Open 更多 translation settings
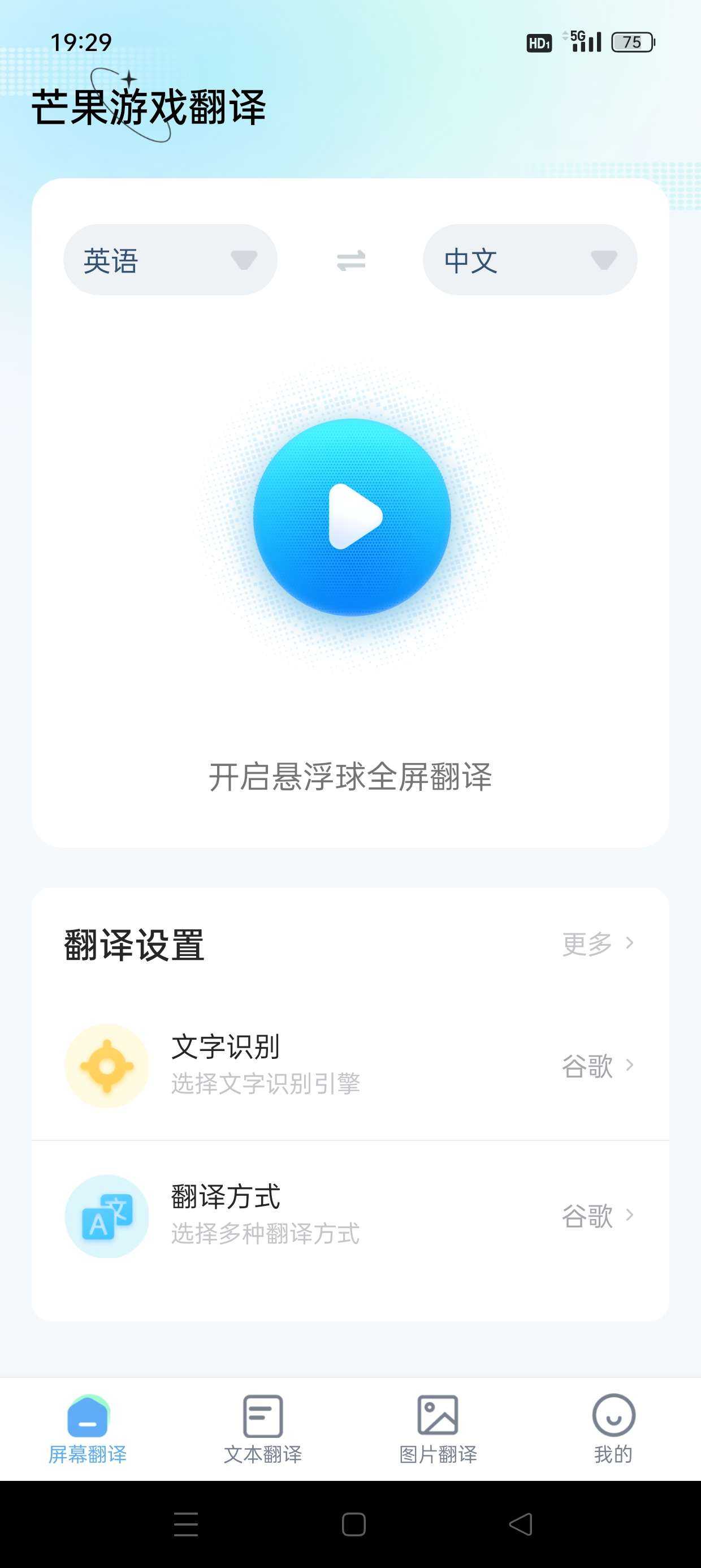This screenshot has width=701, height=1568. 598,944
